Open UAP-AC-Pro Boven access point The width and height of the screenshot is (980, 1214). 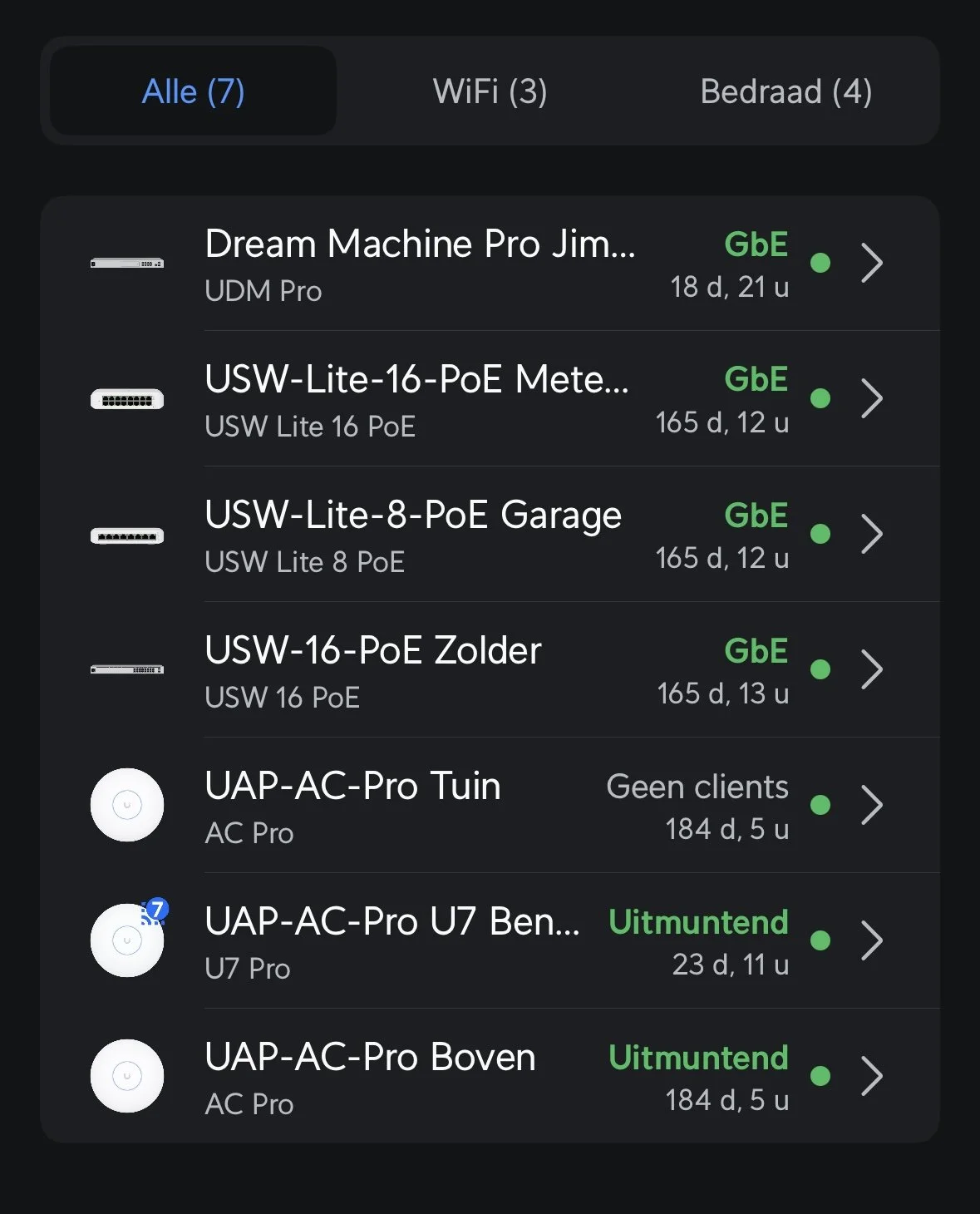click(x=370, y=1077)
